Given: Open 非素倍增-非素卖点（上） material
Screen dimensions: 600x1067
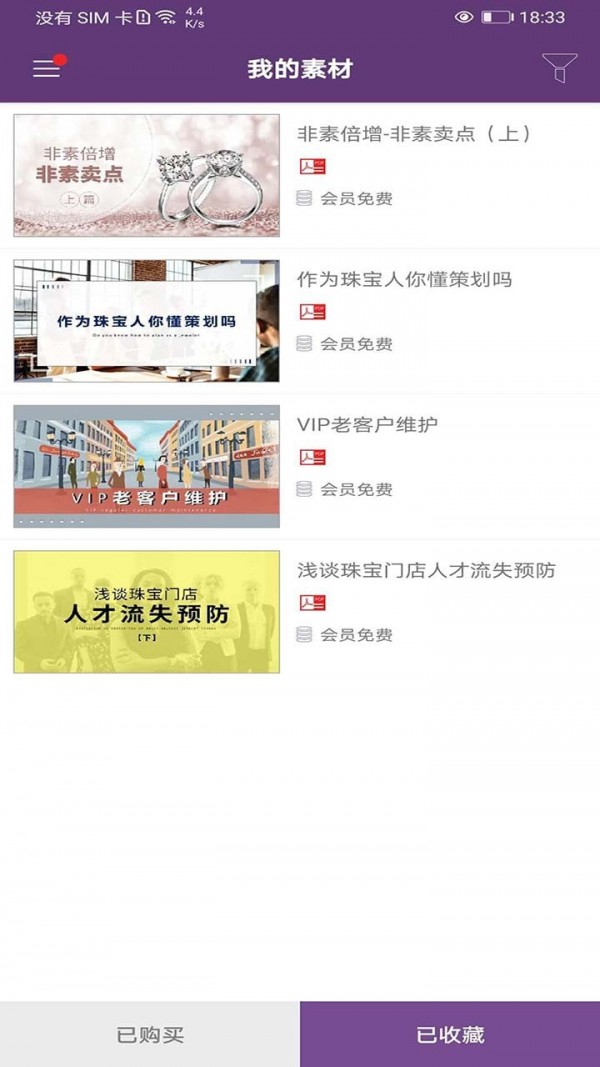Looking at the screenshot, I should [x=414, y=134].
